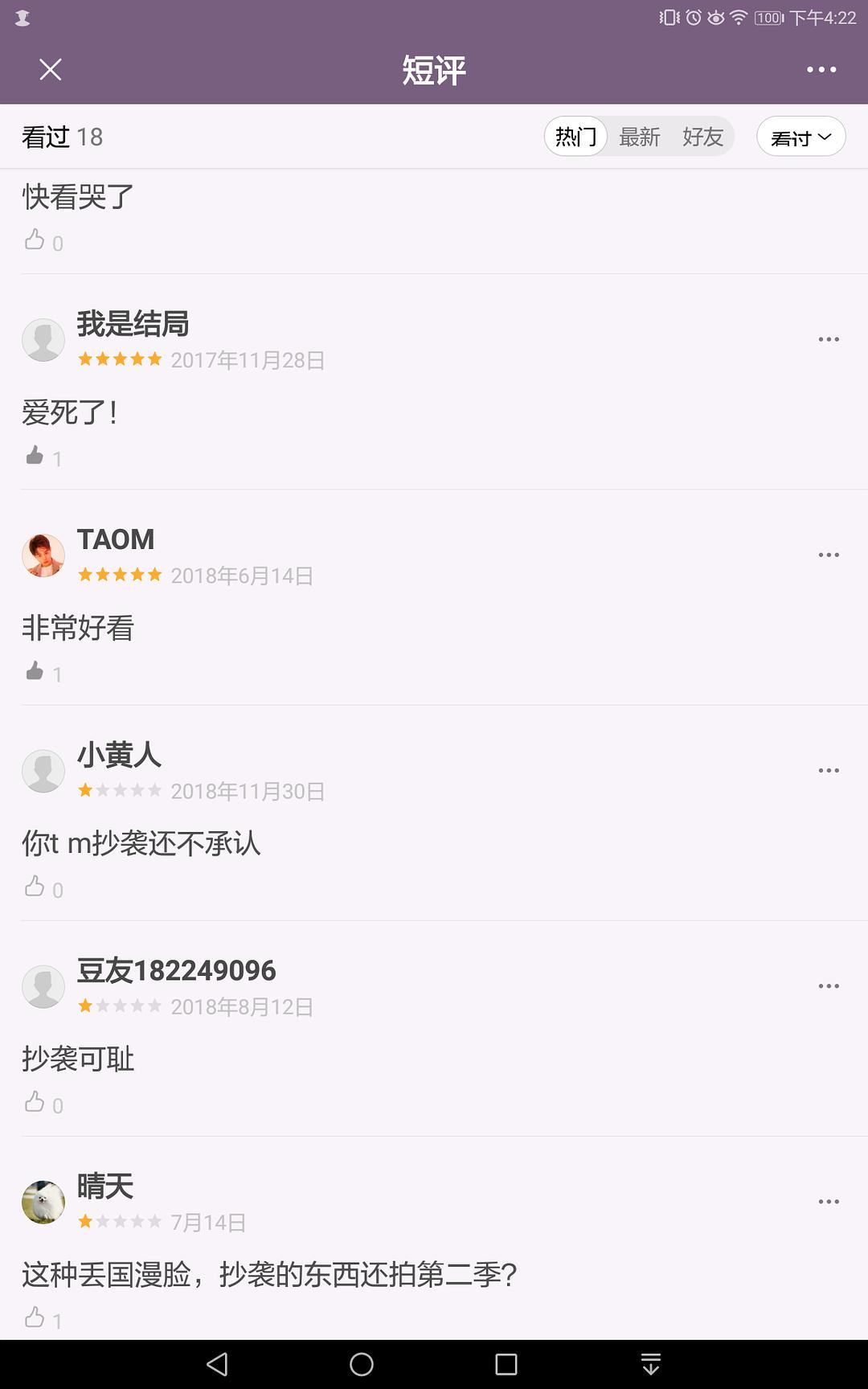The height and width of the screenshot is (1389, 868).
Task: Switch to the 最新 tab
Action: pos(639,137)
